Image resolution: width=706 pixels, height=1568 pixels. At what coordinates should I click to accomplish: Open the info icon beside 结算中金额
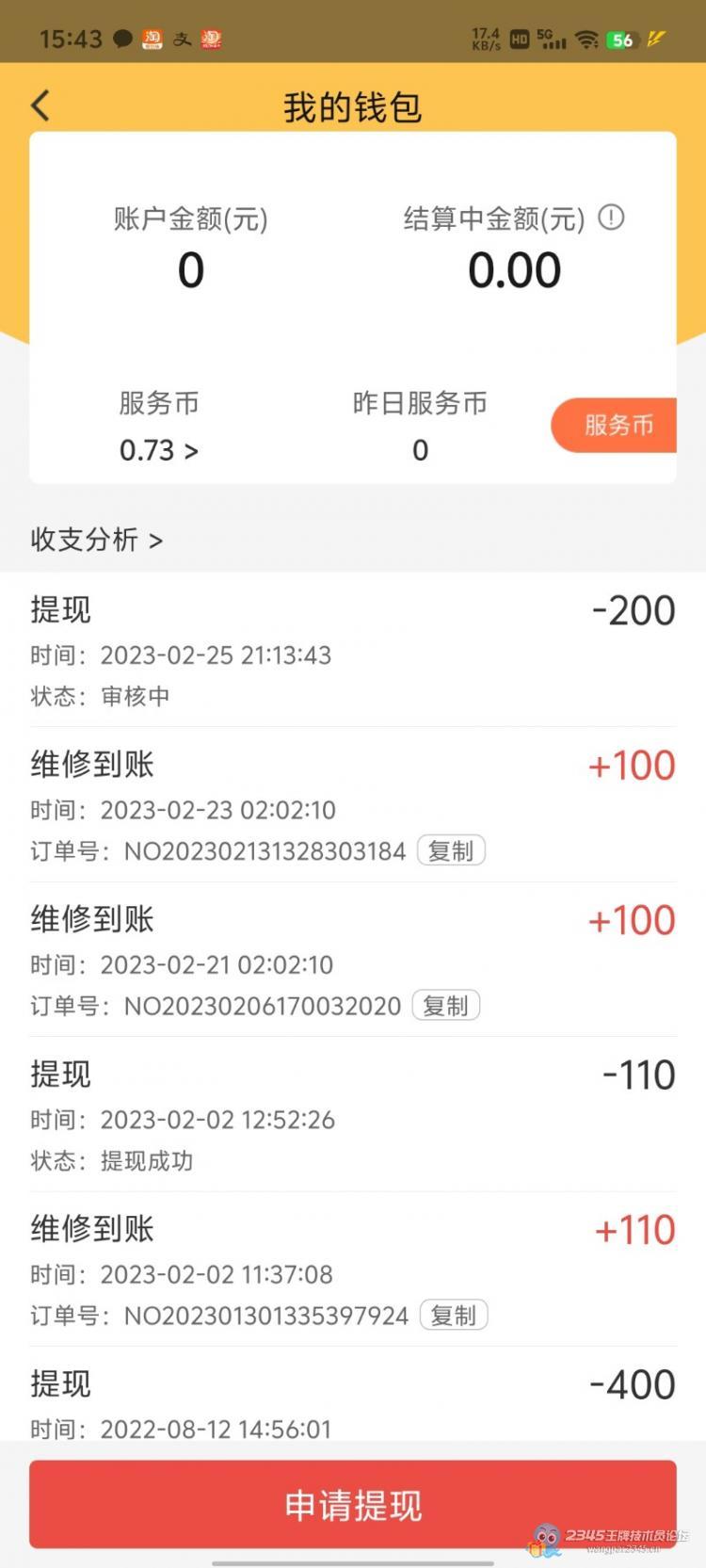[x=611, y=218]
